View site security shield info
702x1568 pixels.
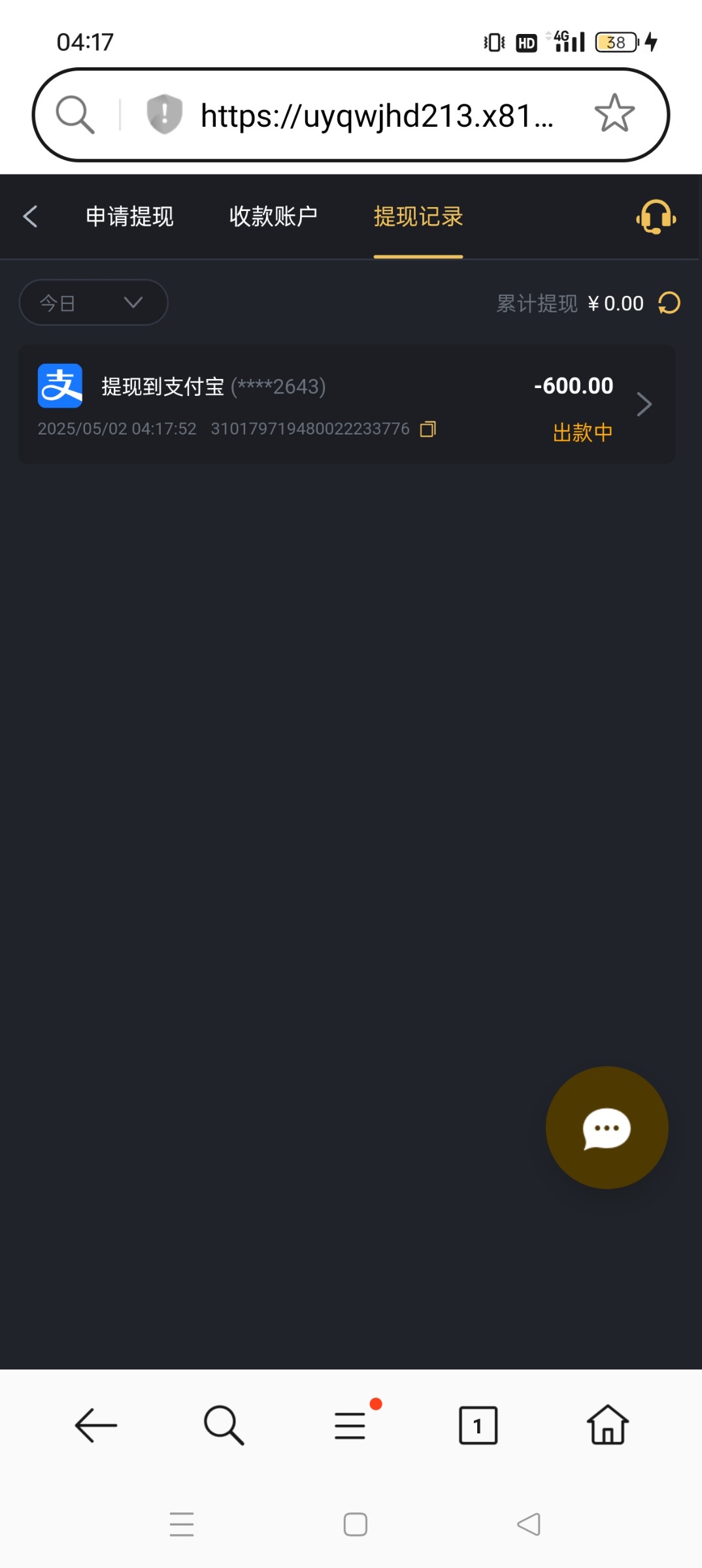164,114
